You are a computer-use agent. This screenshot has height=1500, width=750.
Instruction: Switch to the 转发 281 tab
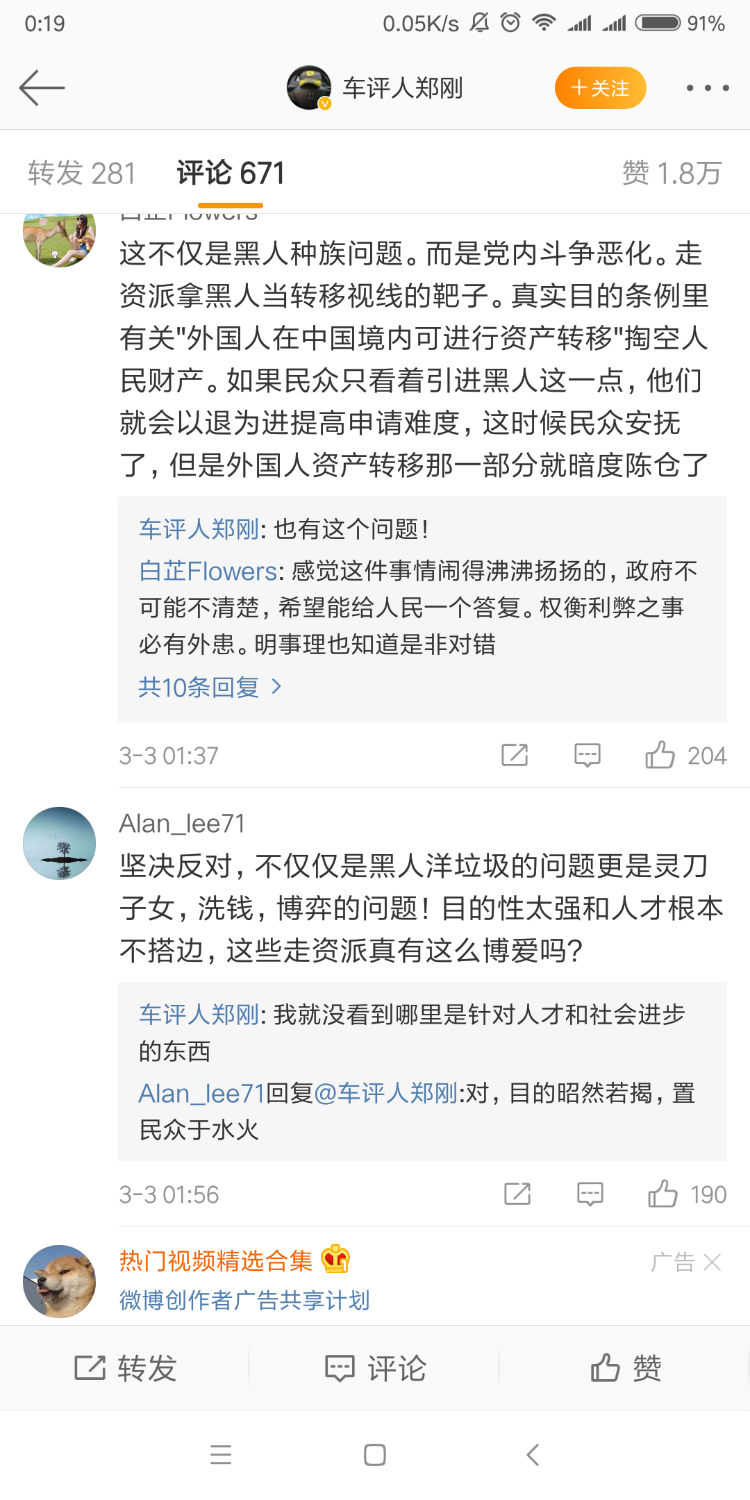[x=84, y=171]
